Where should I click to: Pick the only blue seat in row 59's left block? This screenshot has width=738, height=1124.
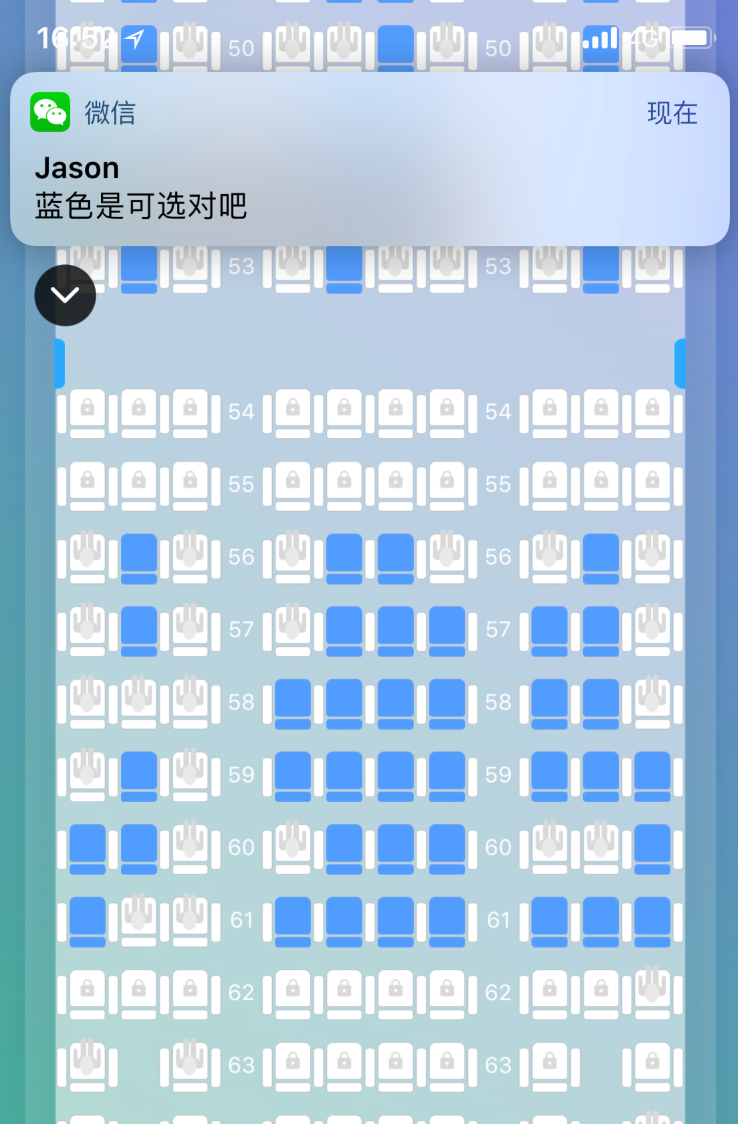[139, 775]
